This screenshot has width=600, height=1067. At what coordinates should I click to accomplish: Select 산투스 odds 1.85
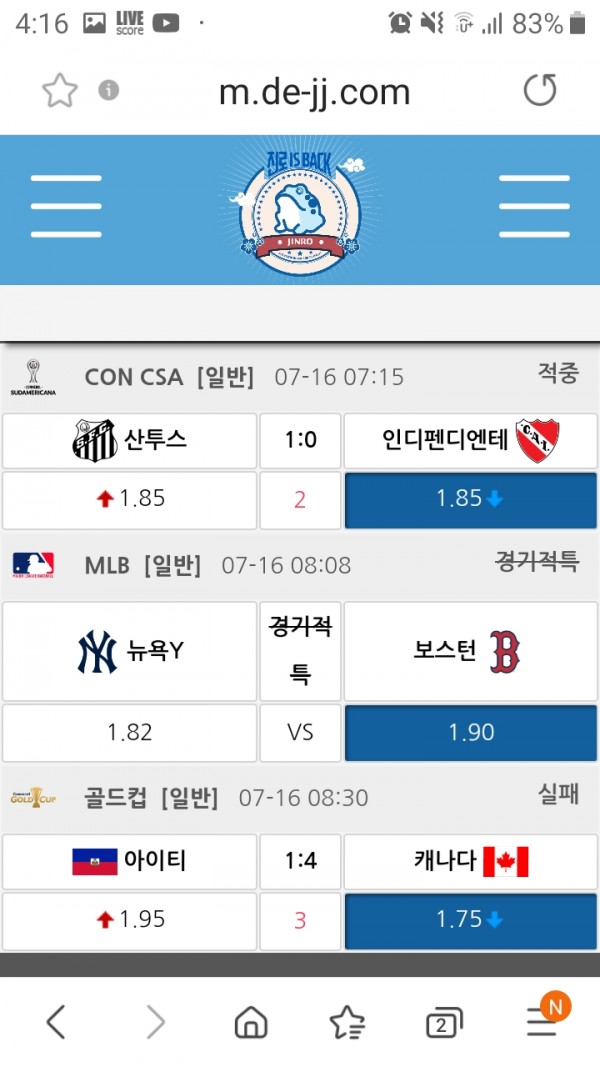coord(130,499)
